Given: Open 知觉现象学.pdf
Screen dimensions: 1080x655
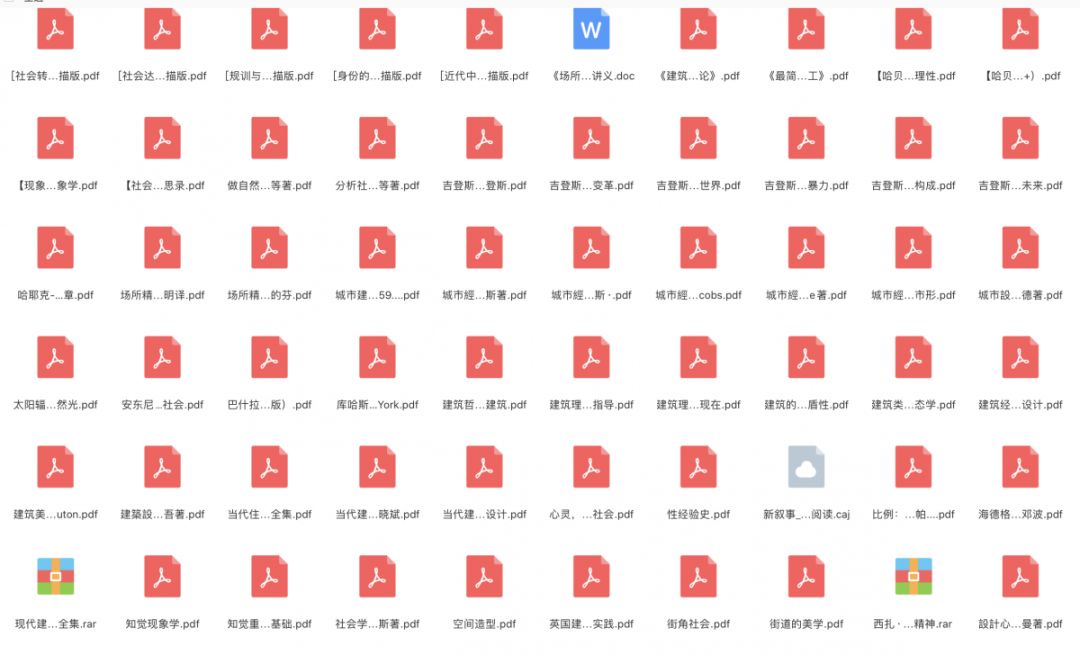Looking at the screenshot, I should click(162, 577).
